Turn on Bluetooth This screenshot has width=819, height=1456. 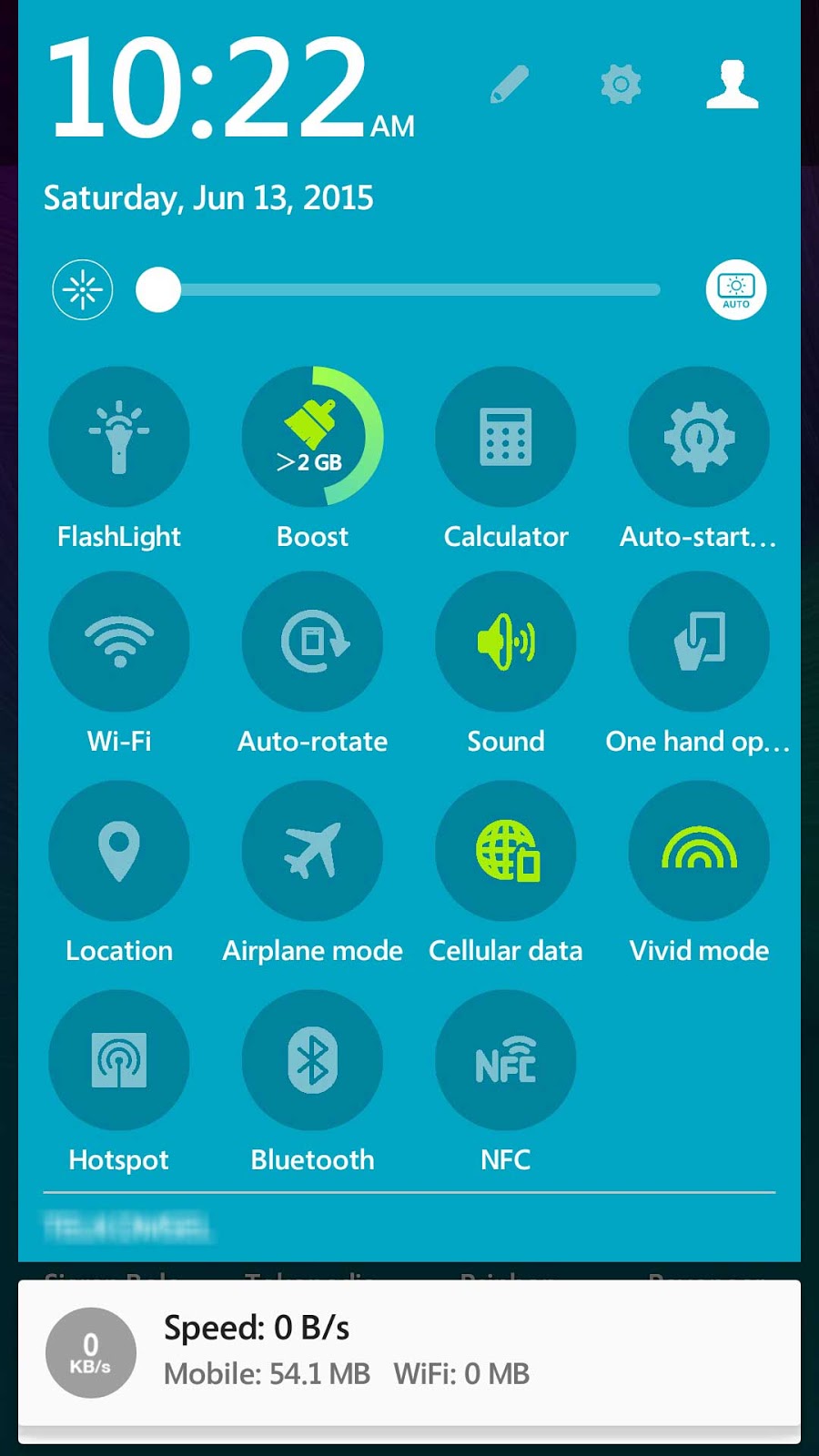point(312,1058)
